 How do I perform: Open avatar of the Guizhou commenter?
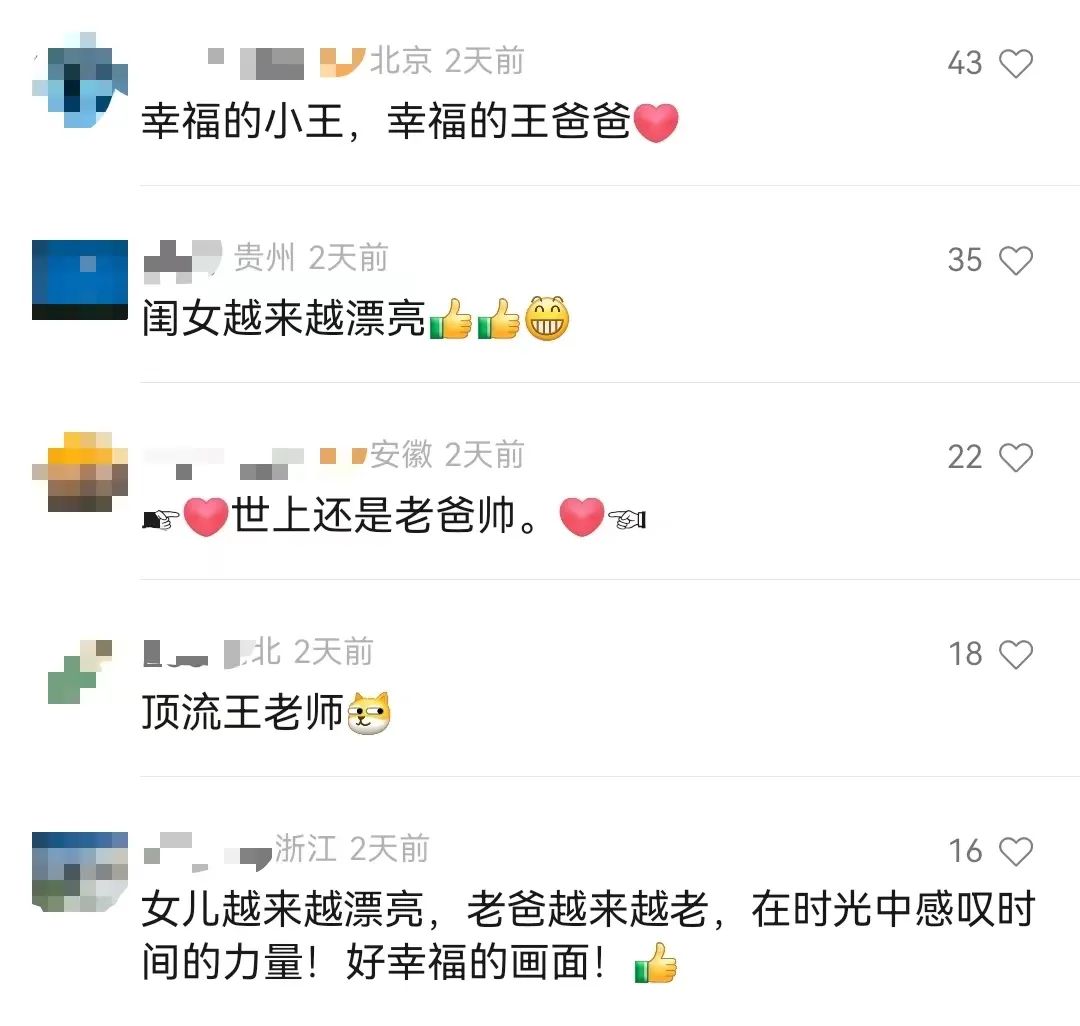coord(80,280)
